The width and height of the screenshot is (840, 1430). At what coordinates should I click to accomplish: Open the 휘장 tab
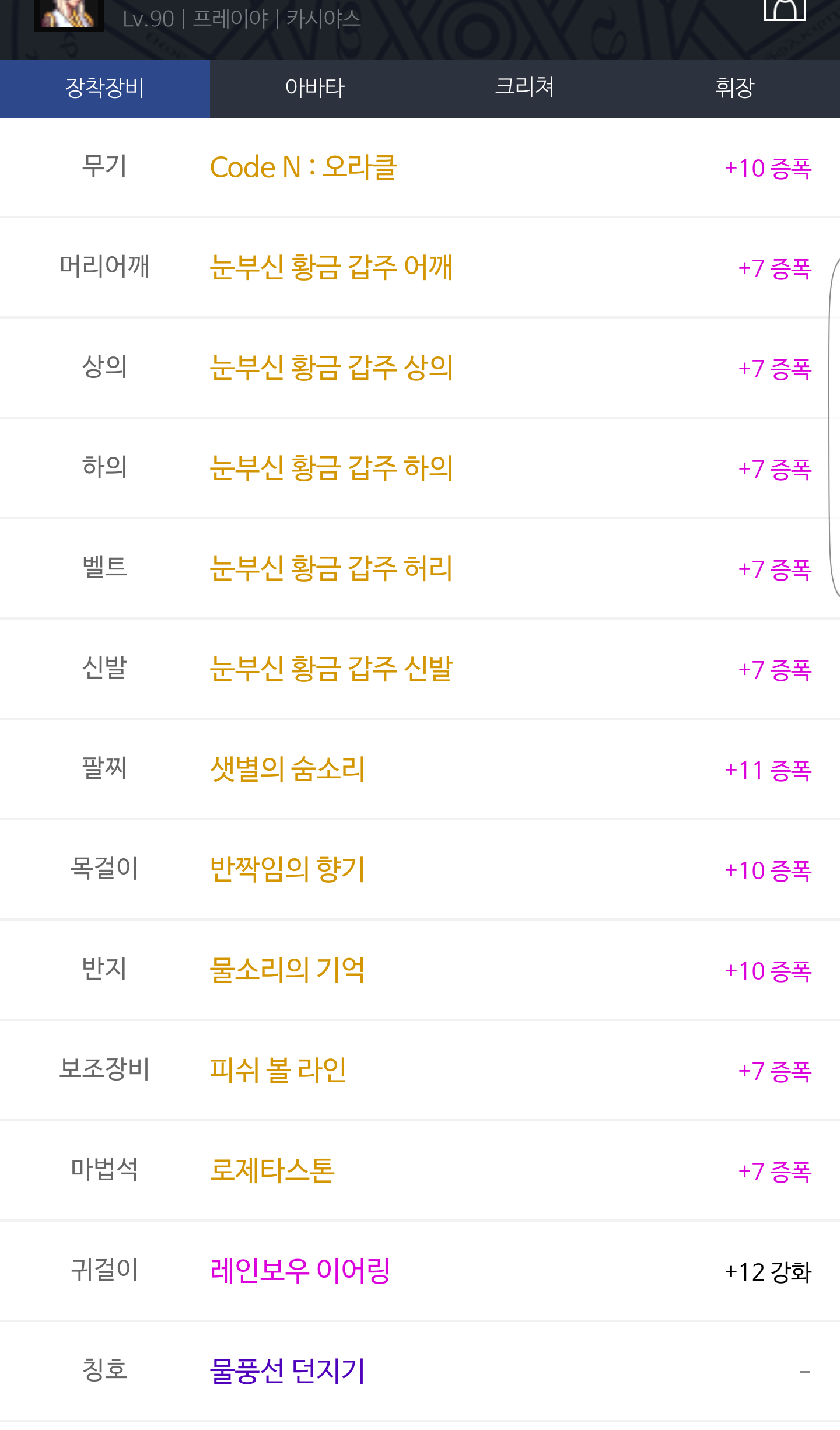point(735,89)
